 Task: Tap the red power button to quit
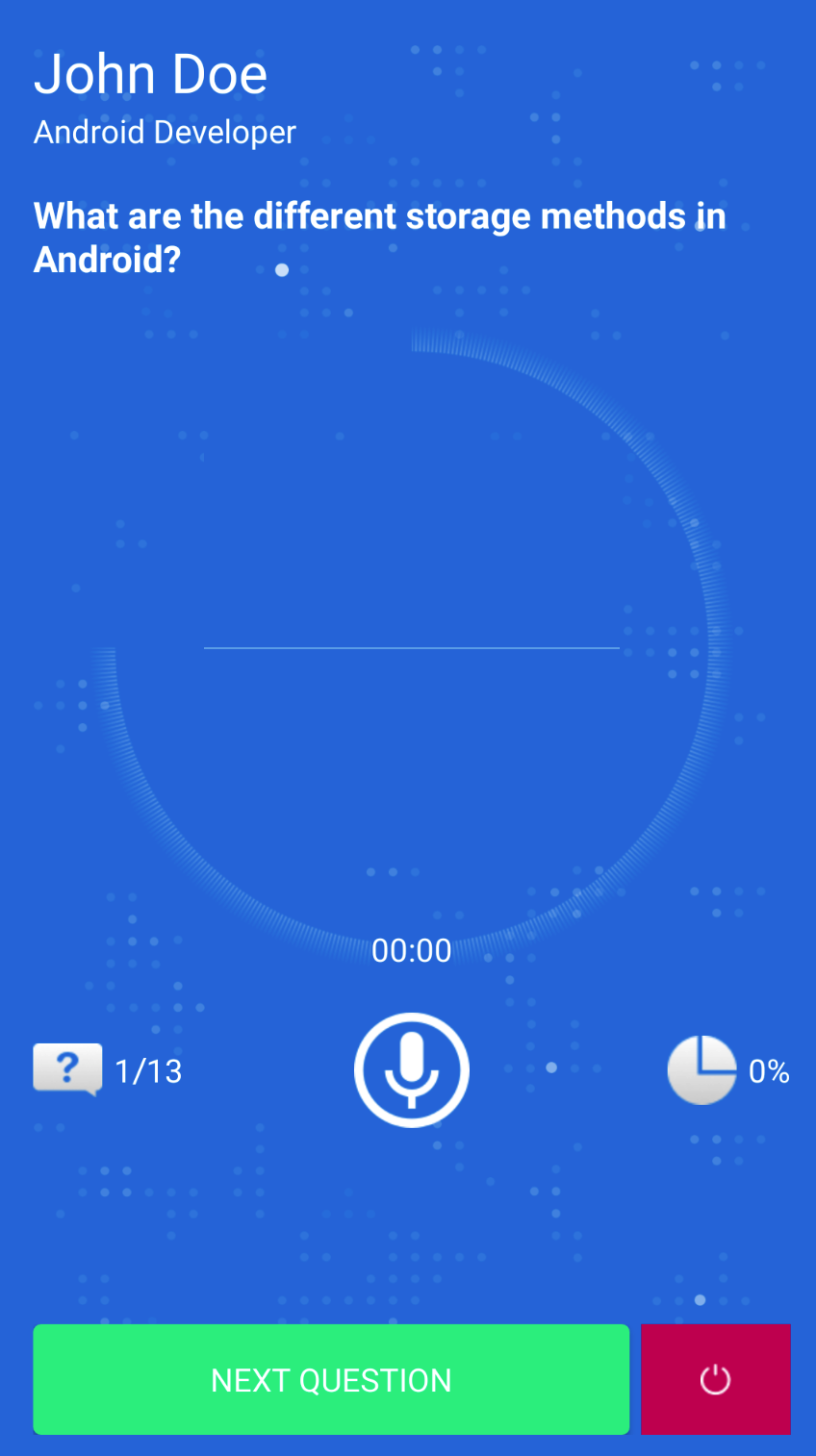(x=715, y=1379)
